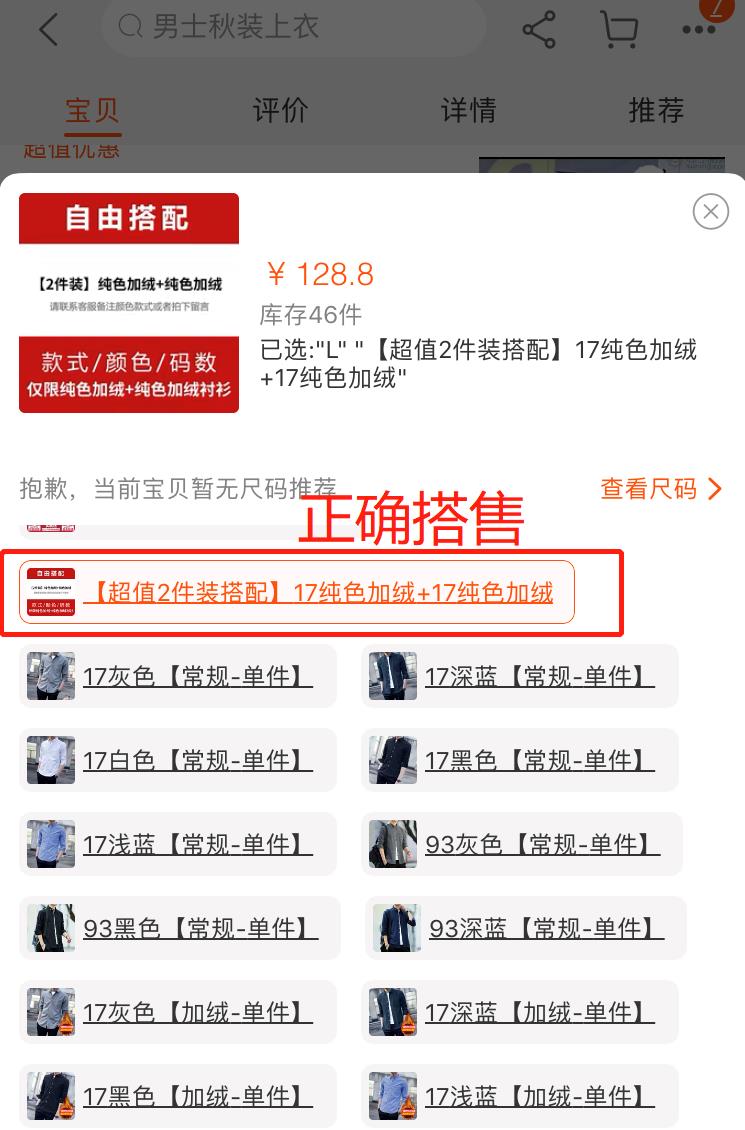
Task: Choose 93深蓝【常规-单件】
Action: click(525, 929)
